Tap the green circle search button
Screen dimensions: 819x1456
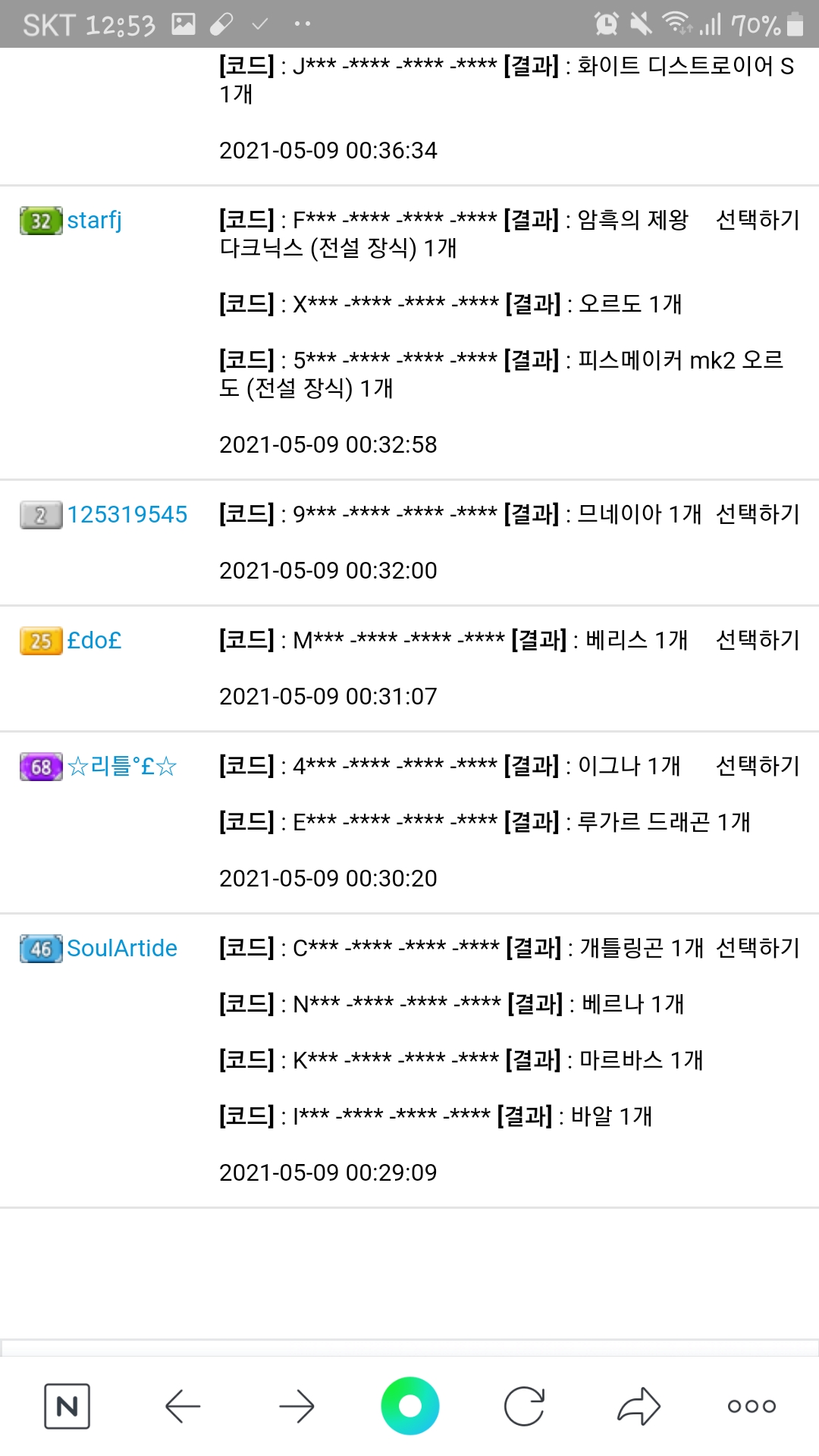click(410, 1406)
